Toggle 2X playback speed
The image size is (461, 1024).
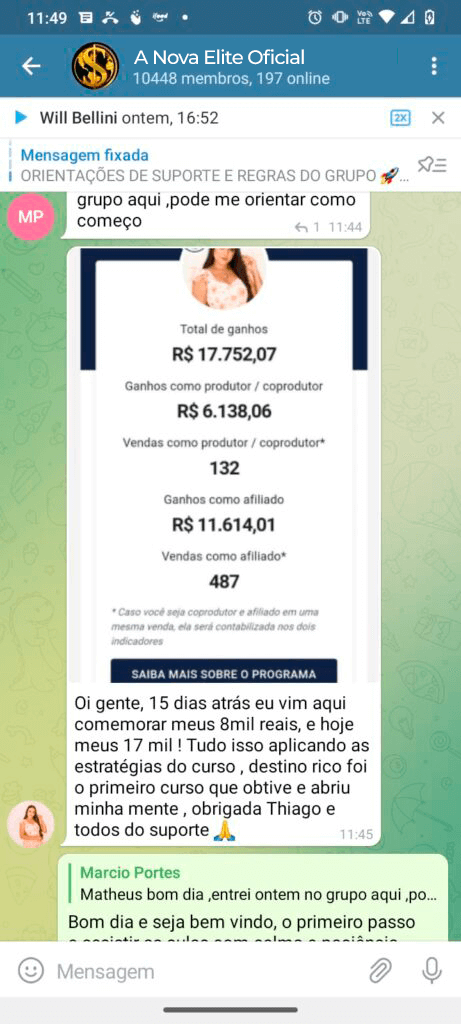pyautogui.click(x=400, y=118)
